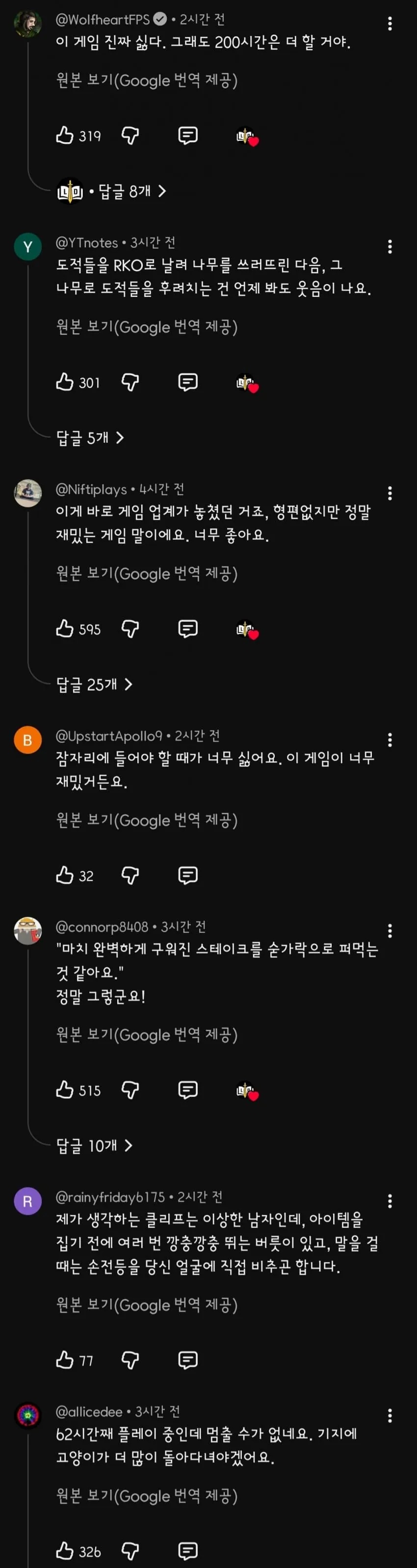Show original text of @connorp8408 comment
The height and width of the screenshot is (1568, 417).
click(147, 1035)
